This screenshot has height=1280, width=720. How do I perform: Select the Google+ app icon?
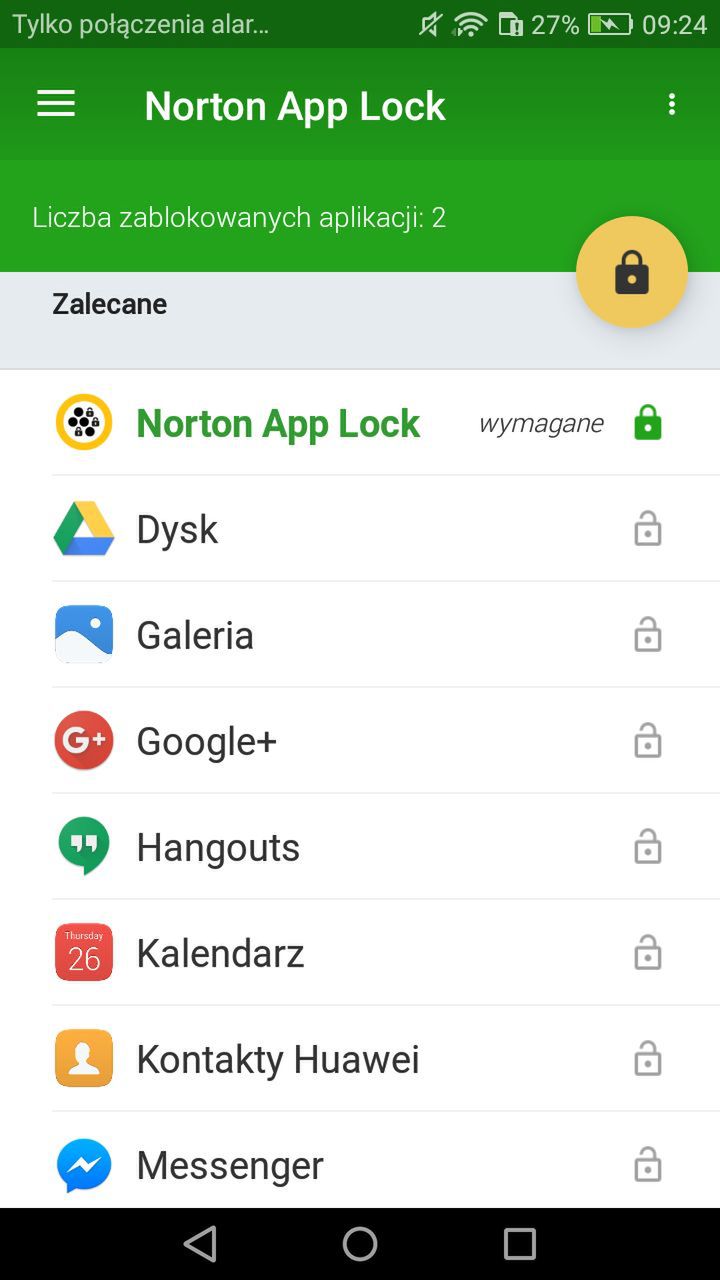click(x=84, y=740)
